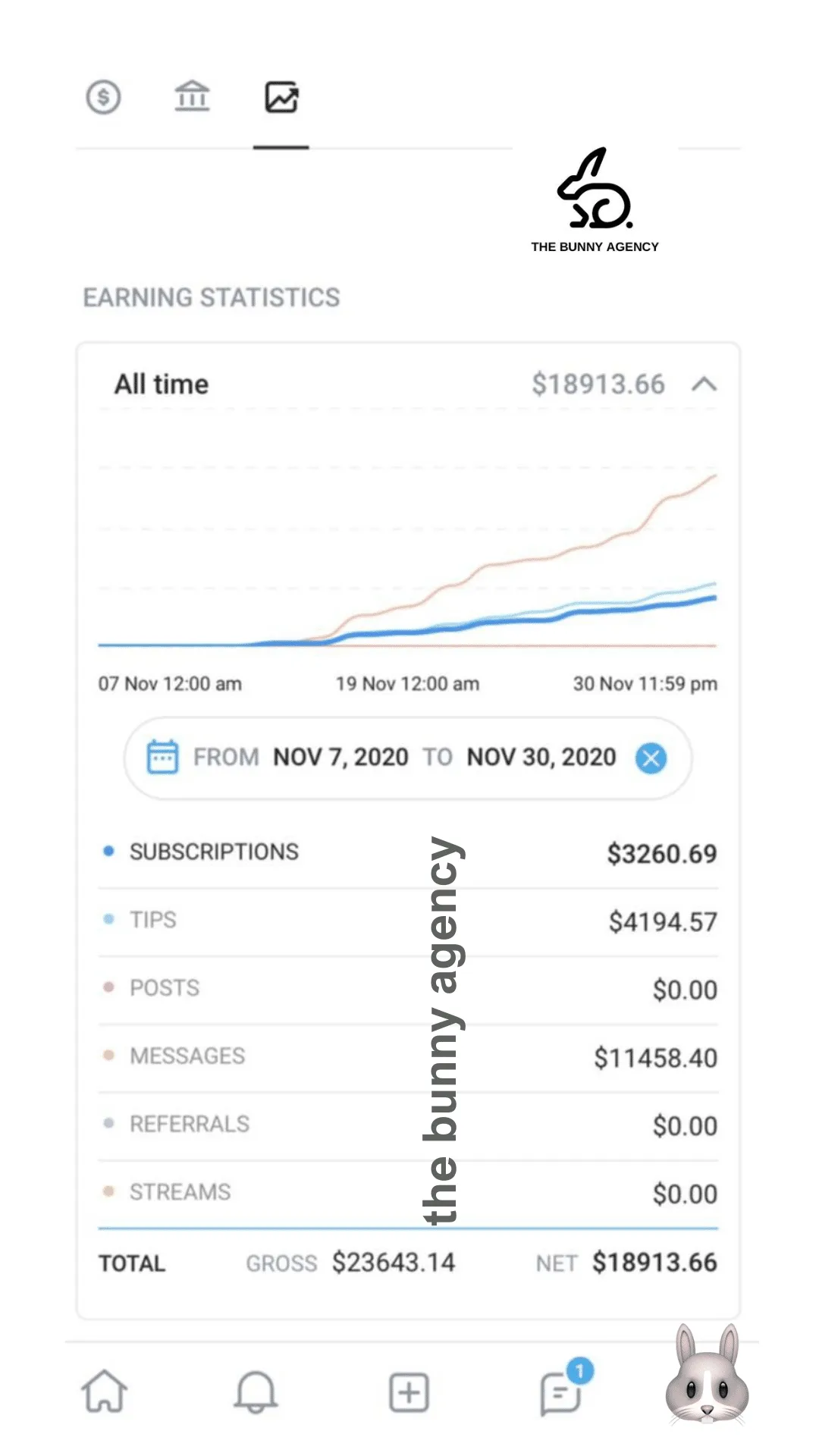This screenshot has height=1456, width=819.
Task: Open the earnings balance dollar icon
Action: (104, 97)
